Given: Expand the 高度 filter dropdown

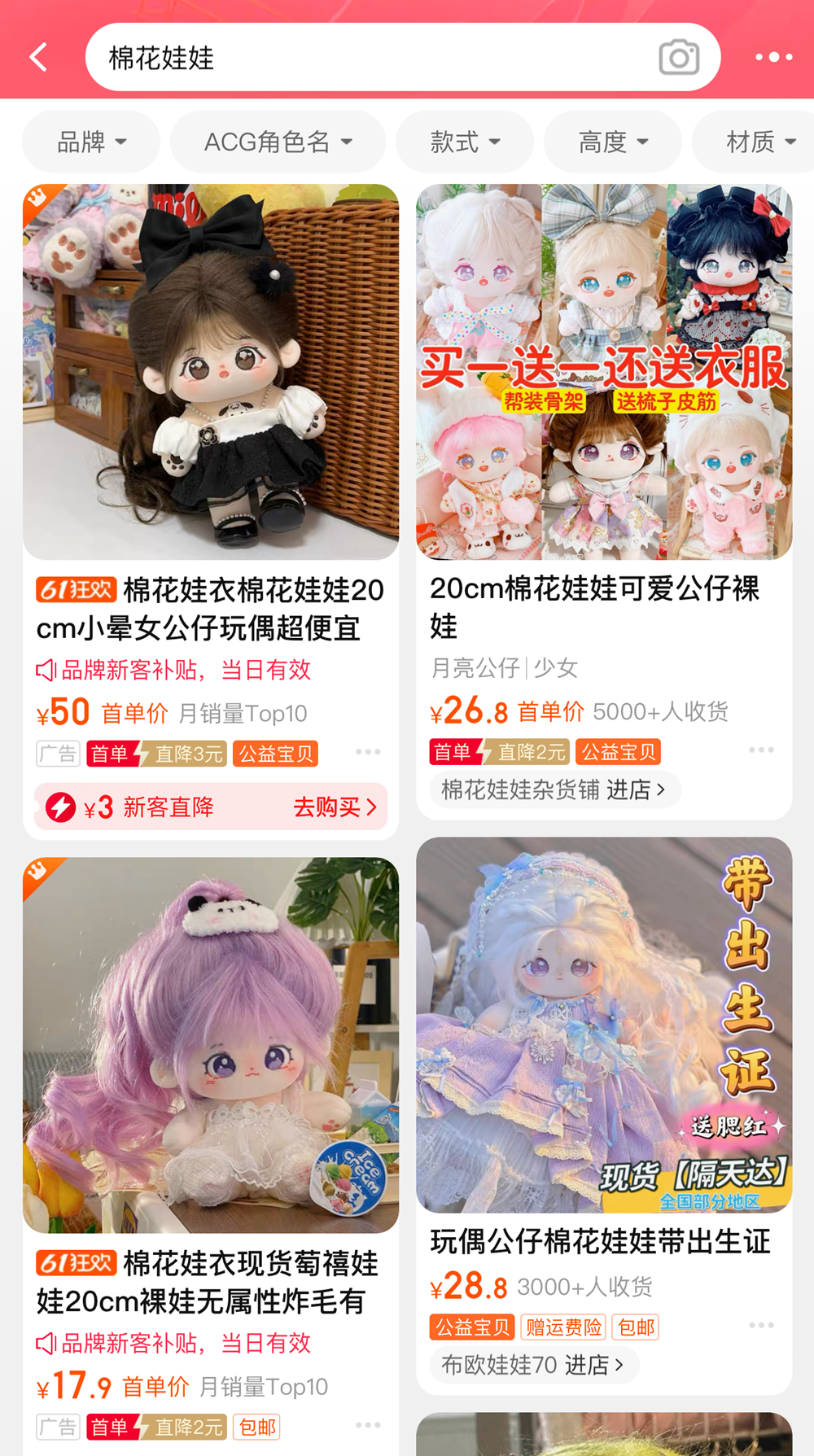Looking at the screenshot, I should 613,142.
